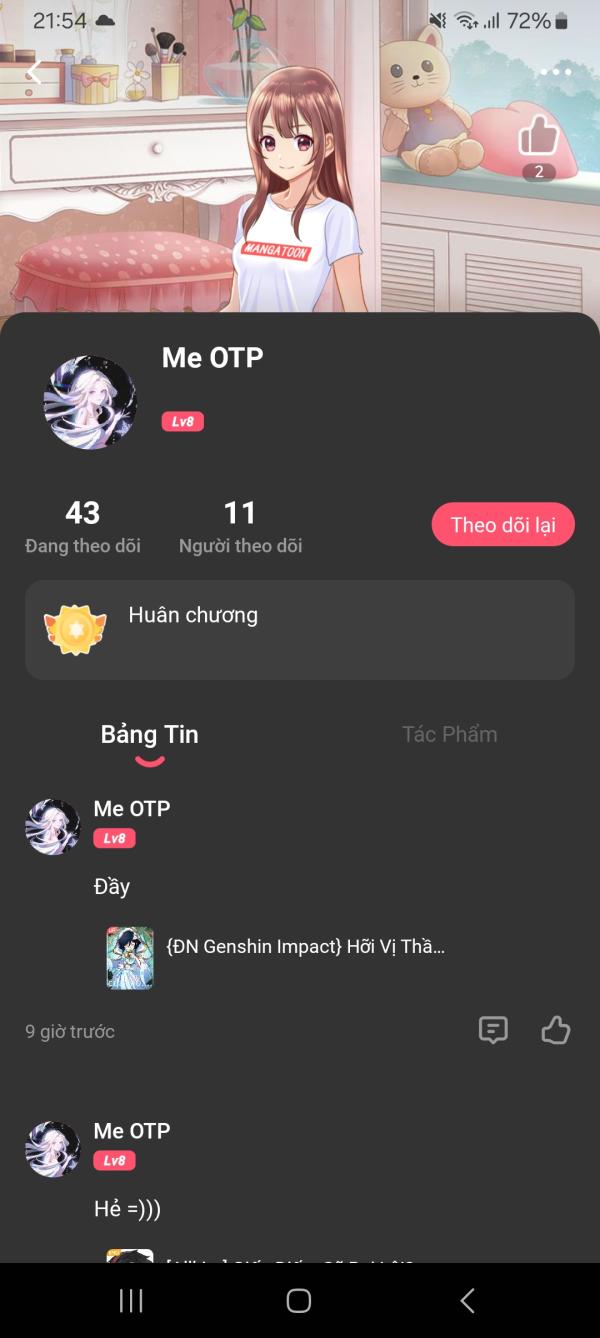Tap the Theo dõi lại button
Viewport: 600px width, 1338px height.
click(x=503, y=525)
